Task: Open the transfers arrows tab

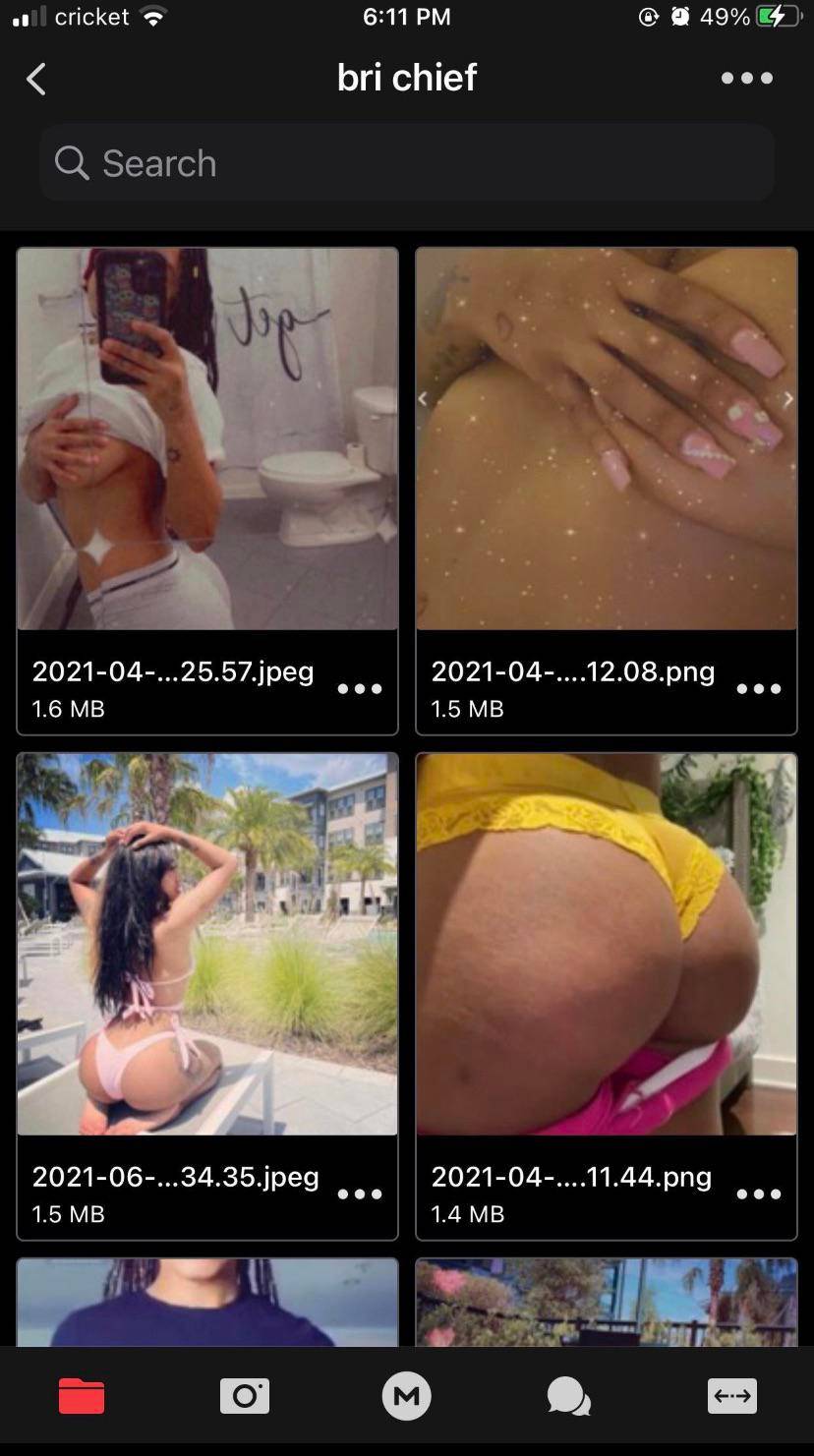Action: tap(732, 1396)
